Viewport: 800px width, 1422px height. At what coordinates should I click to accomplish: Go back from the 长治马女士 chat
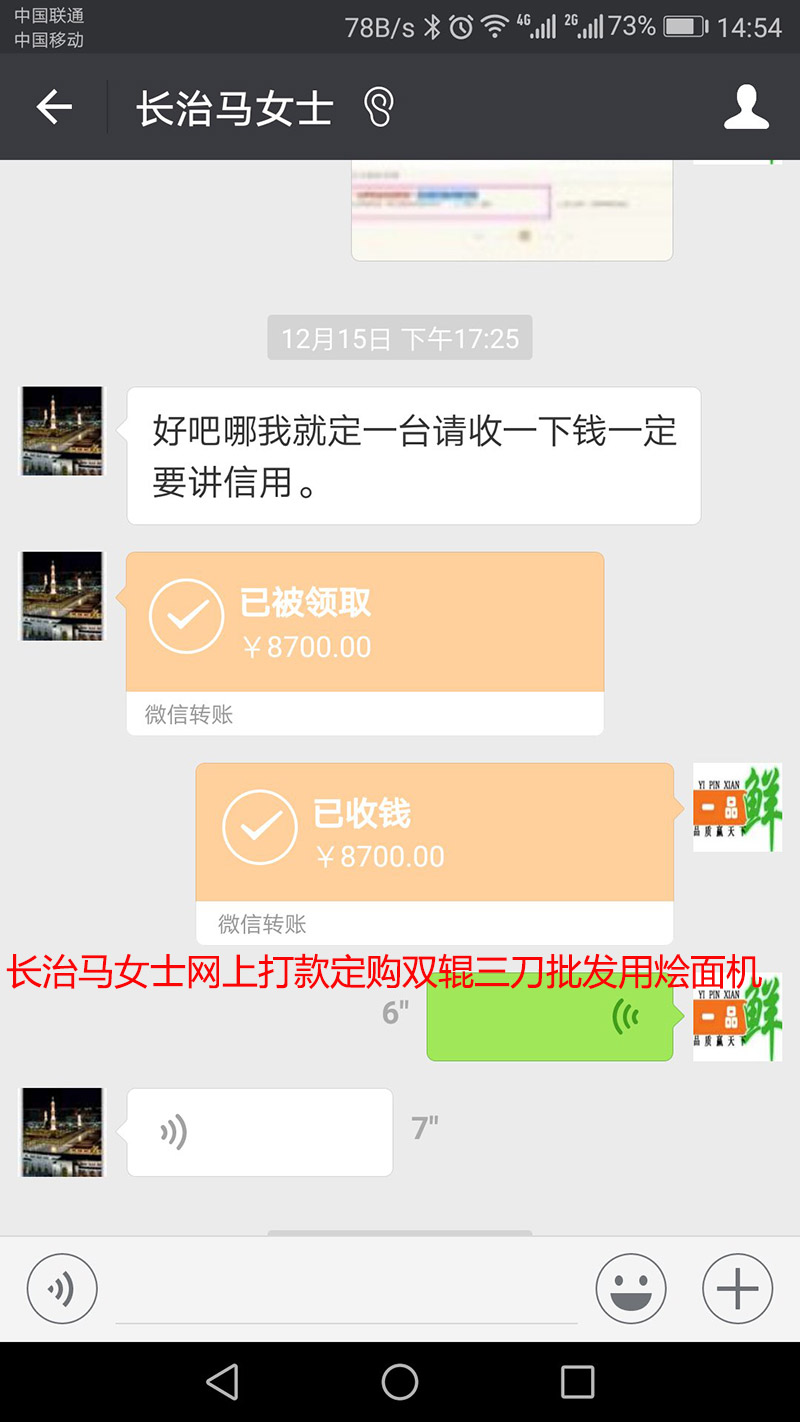[x=54, y=107]
